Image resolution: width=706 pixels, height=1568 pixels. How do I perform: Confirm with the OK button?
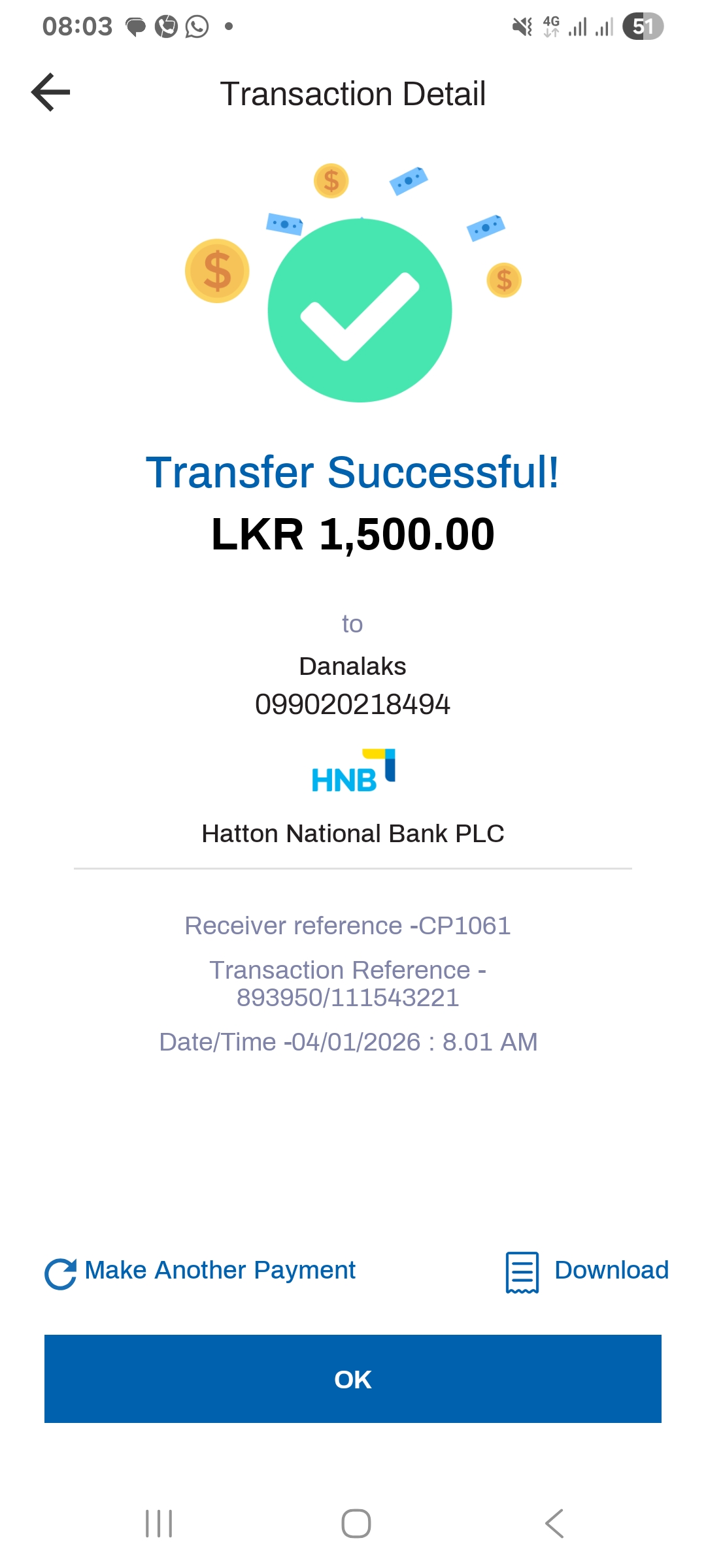click(x=353, y=1379)
